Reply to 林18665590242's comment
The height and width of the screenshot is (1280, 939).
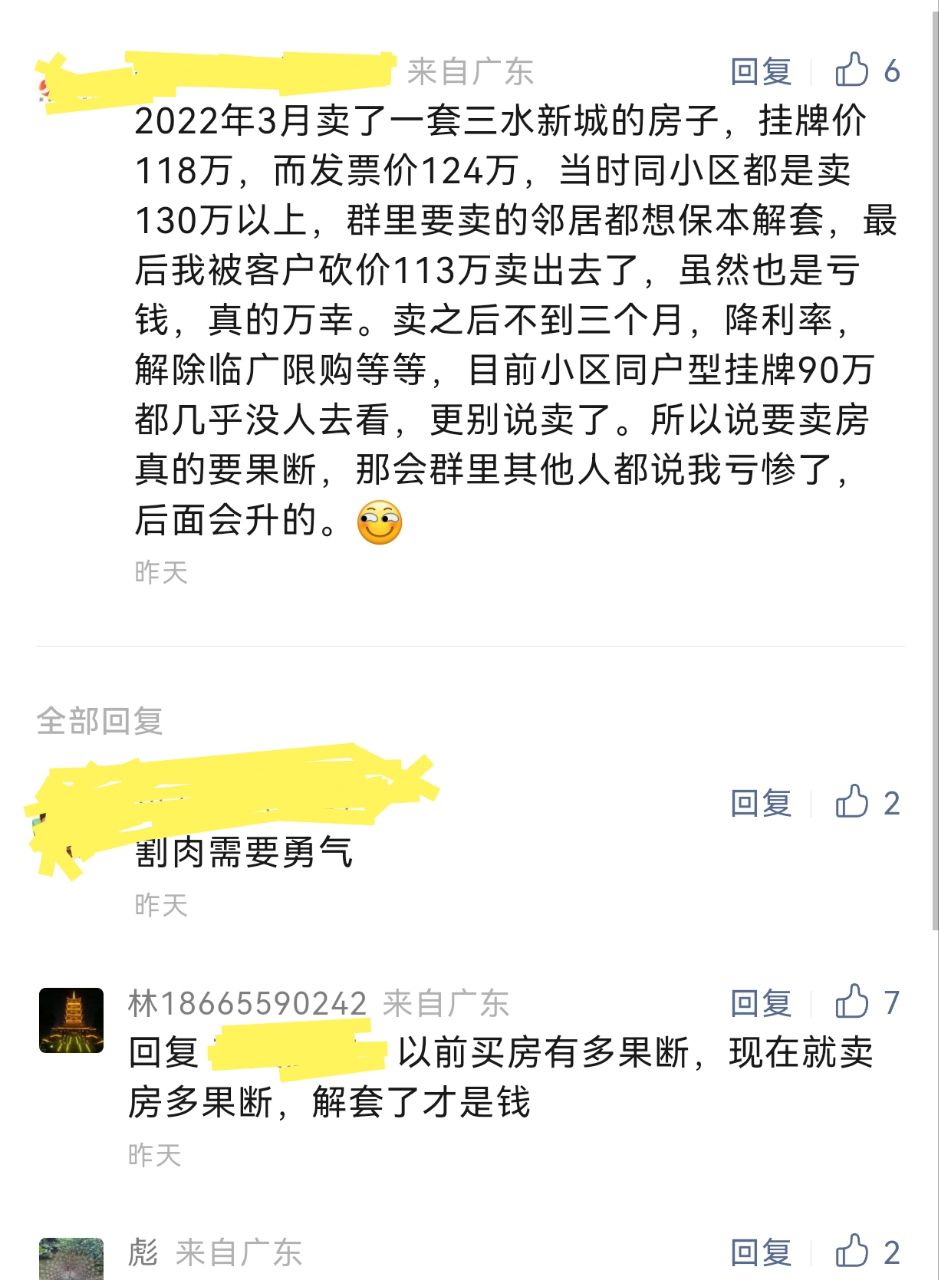761,1003
